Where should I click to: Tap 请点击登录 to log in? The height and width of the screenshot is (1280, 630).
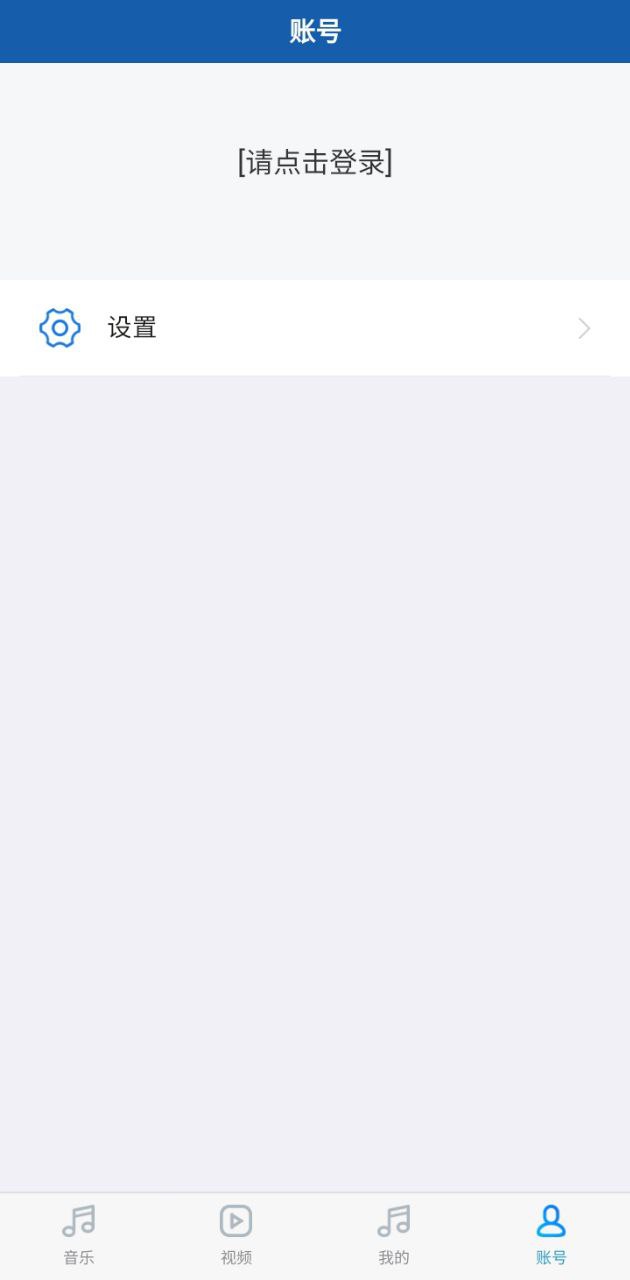pyautogui.click(x=315, y=162)
